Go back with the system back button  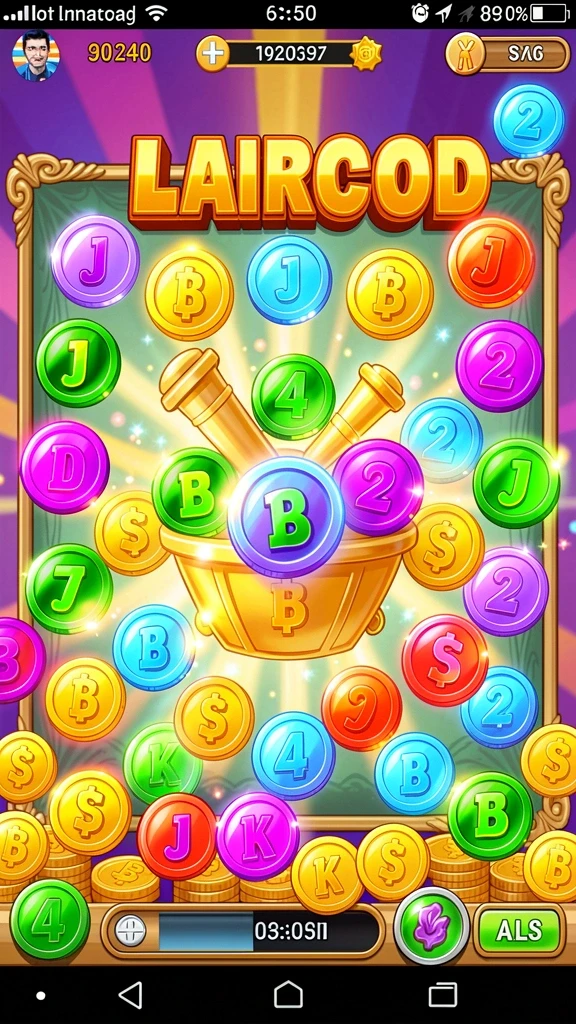[x=131, y=995]
